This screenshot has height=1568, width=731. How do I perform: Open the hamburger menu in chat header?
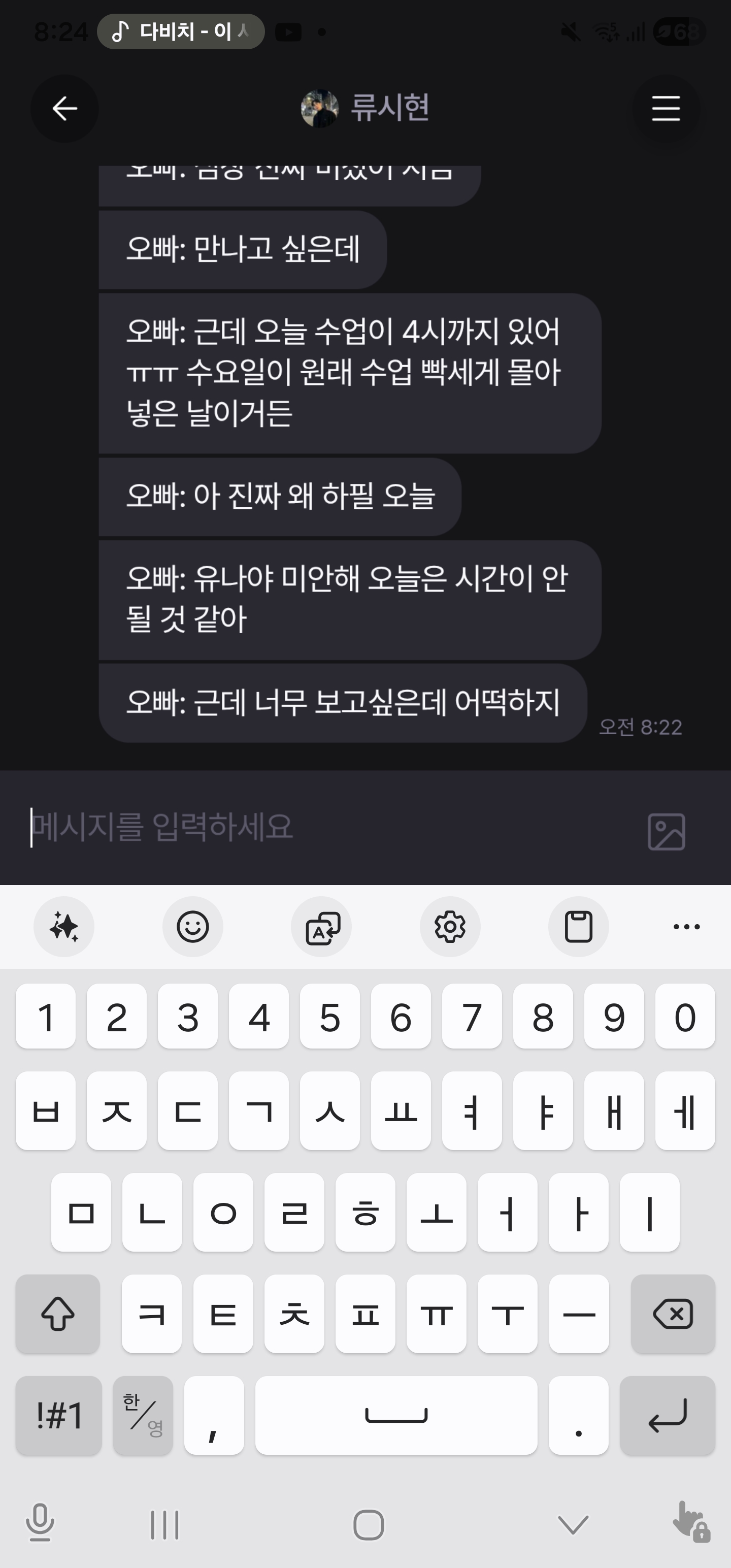pyautogui.click(x=666, y=109)
